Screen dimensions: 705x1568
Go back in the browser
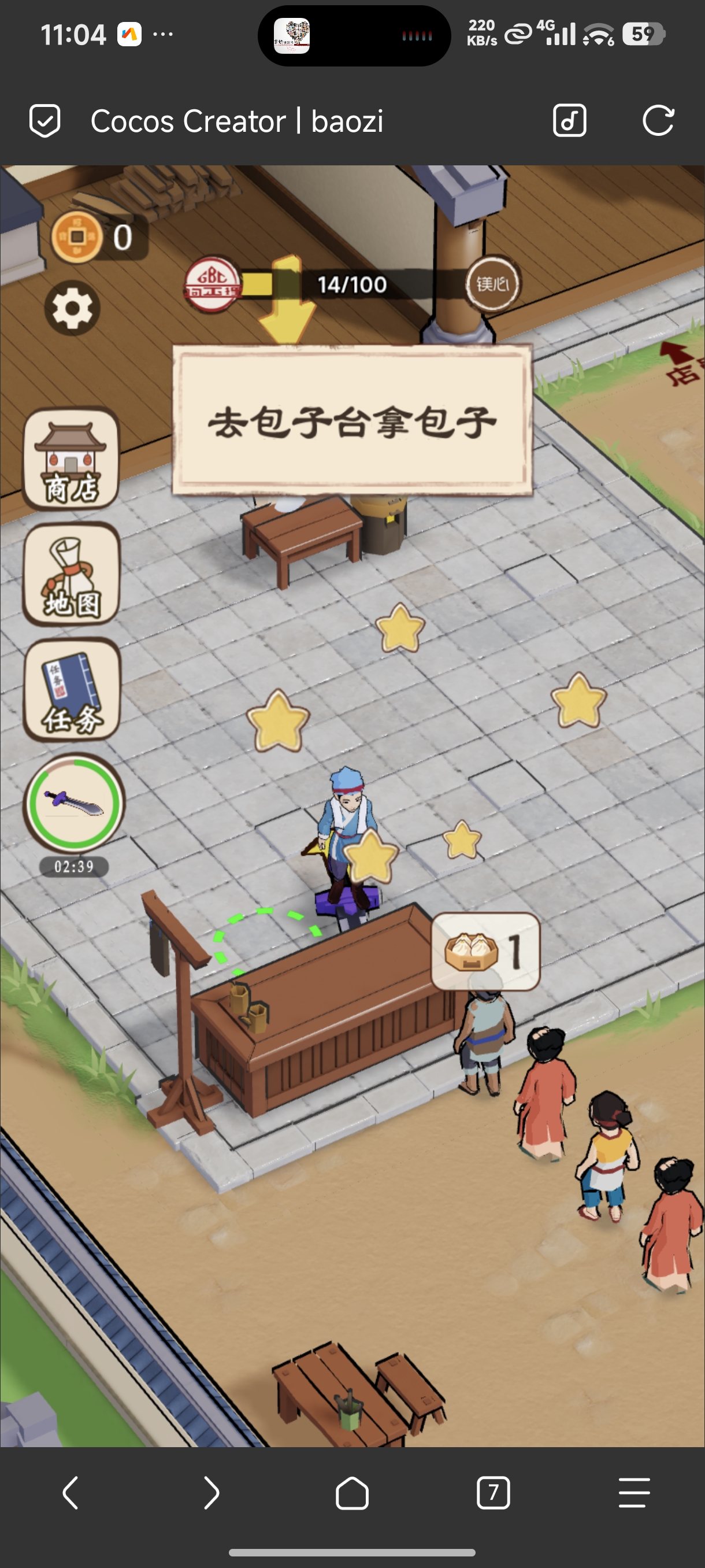coord(70,1492)
